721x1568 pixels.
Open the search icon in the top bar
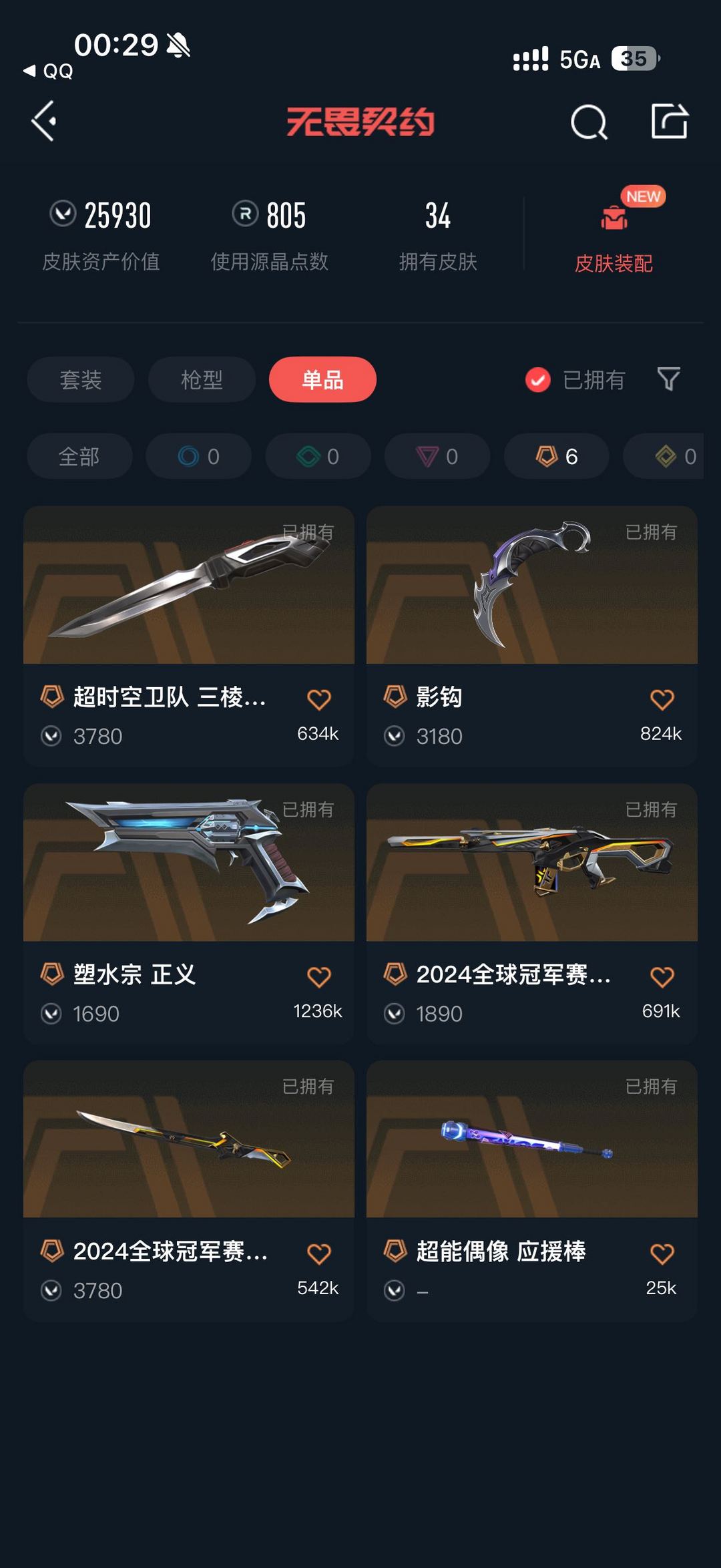587,122
